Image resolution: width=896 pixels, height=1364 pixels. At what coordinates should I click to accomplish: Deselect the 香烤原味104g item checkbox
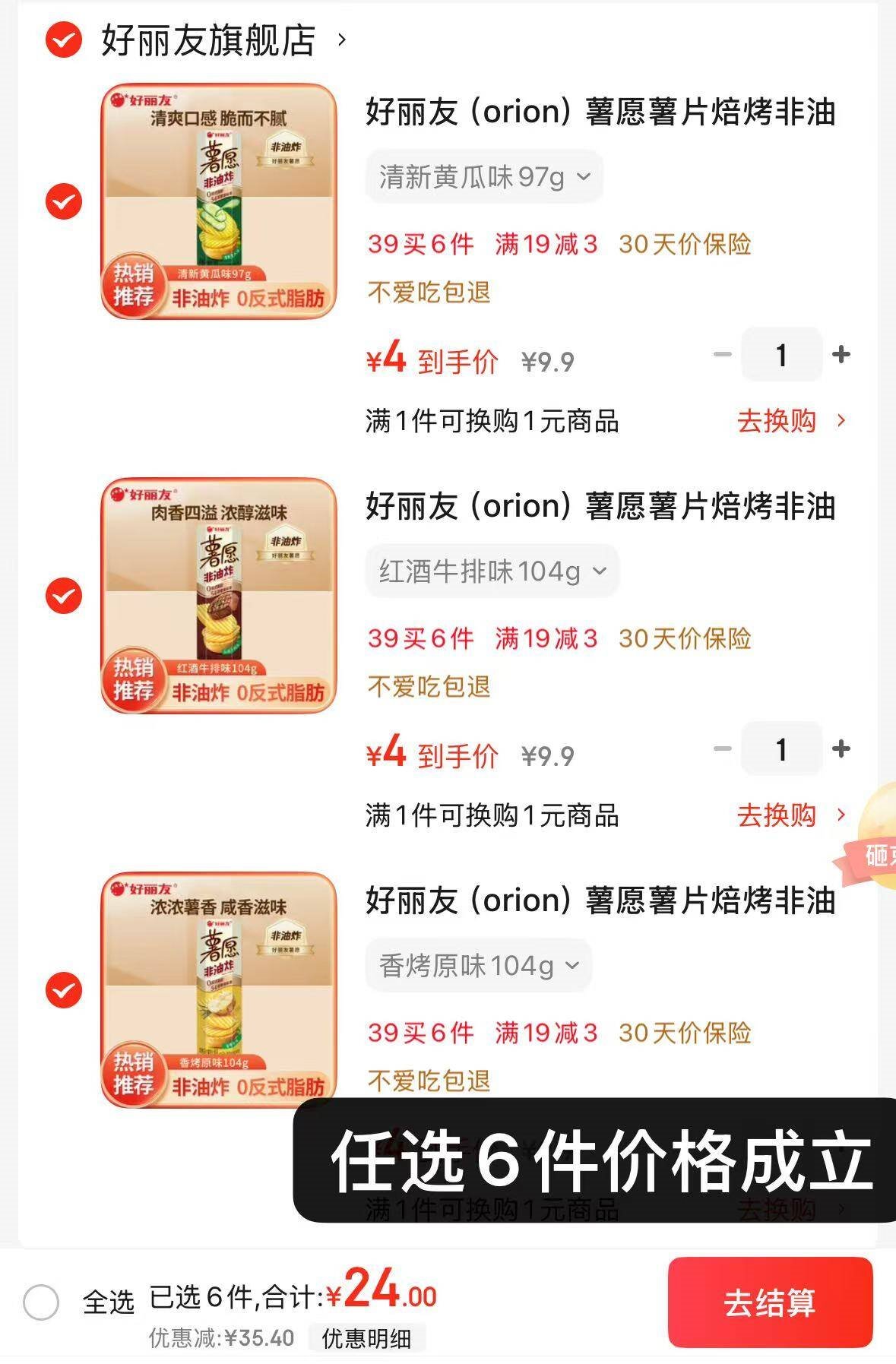[64, 990]
